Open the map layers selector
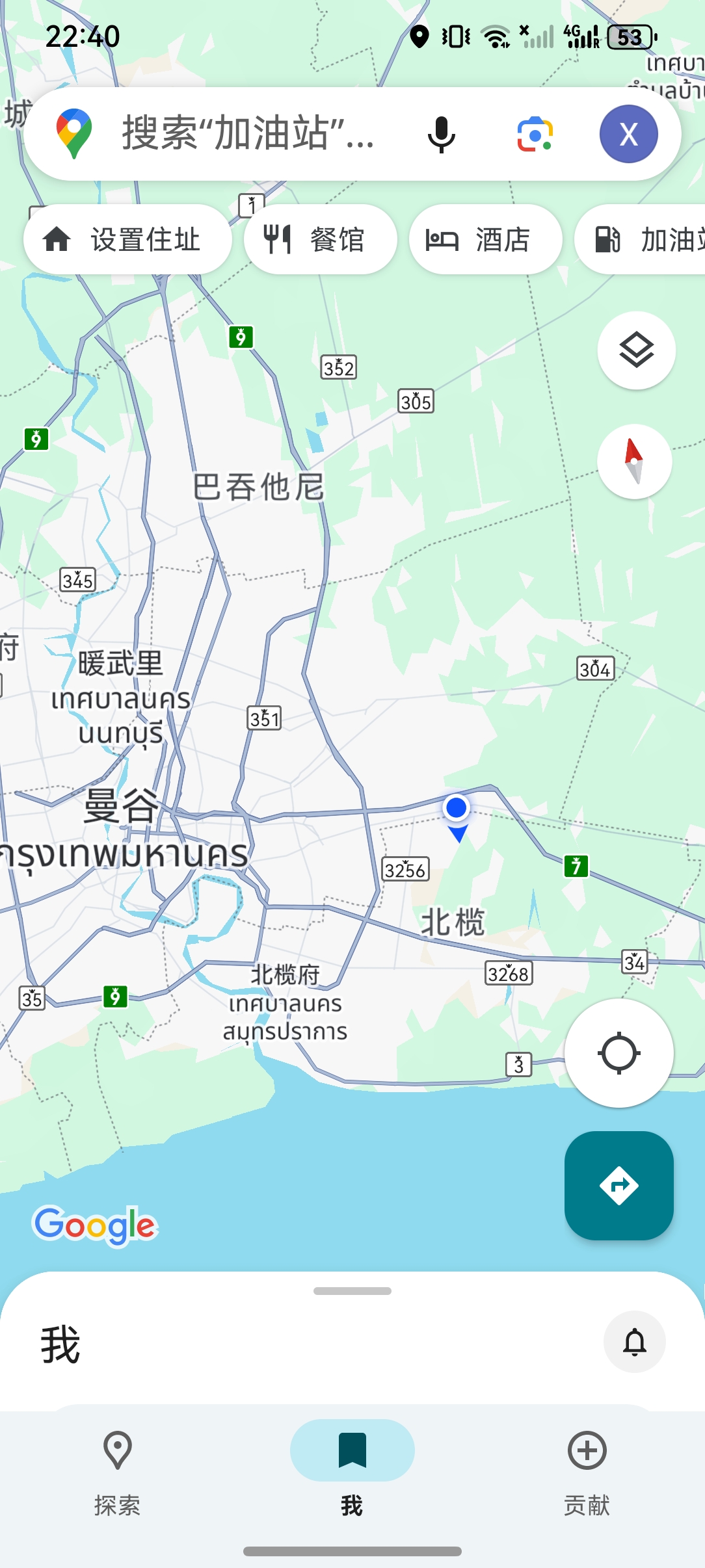The height and width of the screenshot is (1568, 705). [x=636, y=350]
